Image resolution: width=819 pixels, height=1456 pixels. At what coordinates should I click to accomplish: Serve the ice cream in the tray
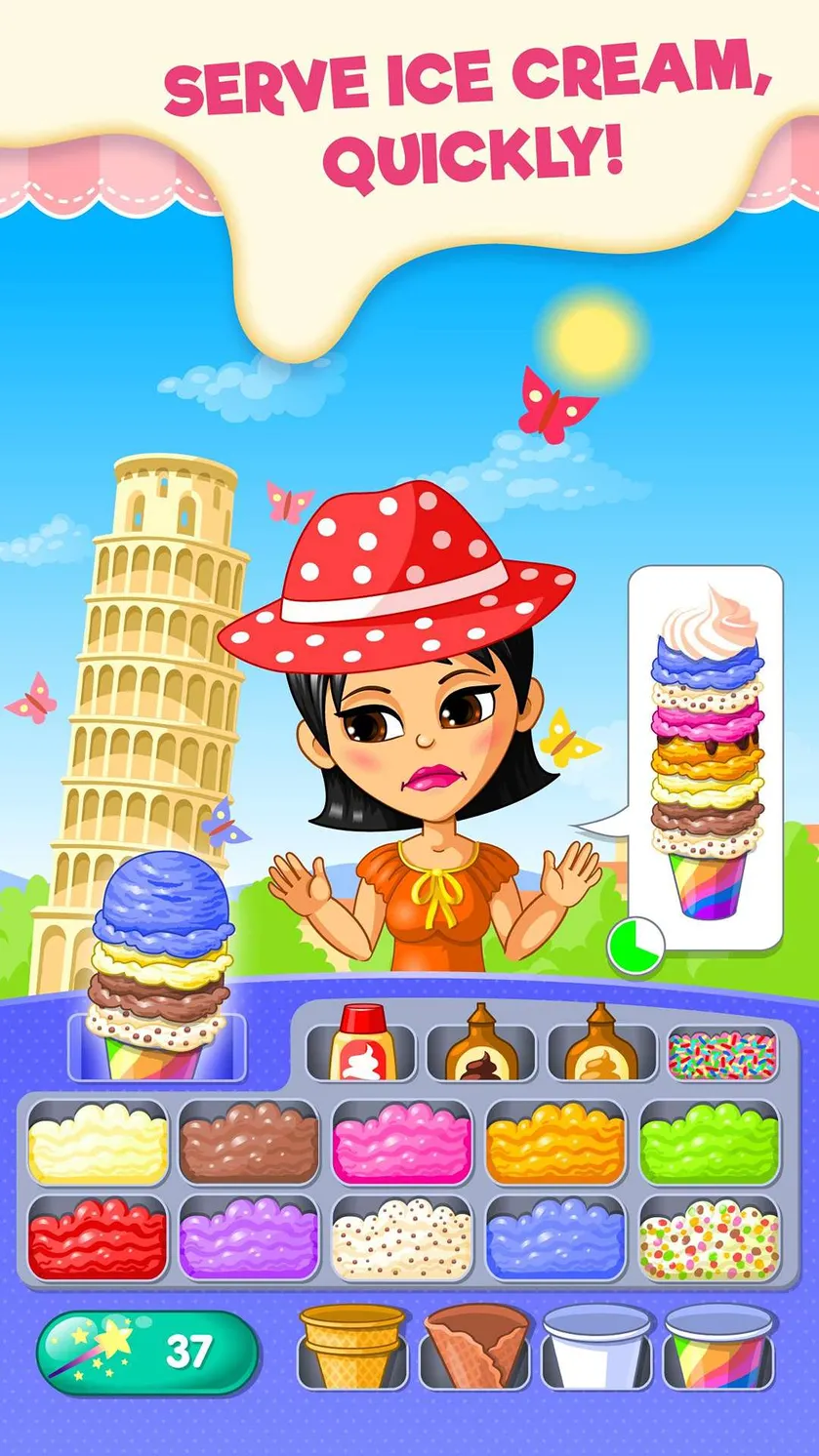pyautogui.click(x=158, y=964)
